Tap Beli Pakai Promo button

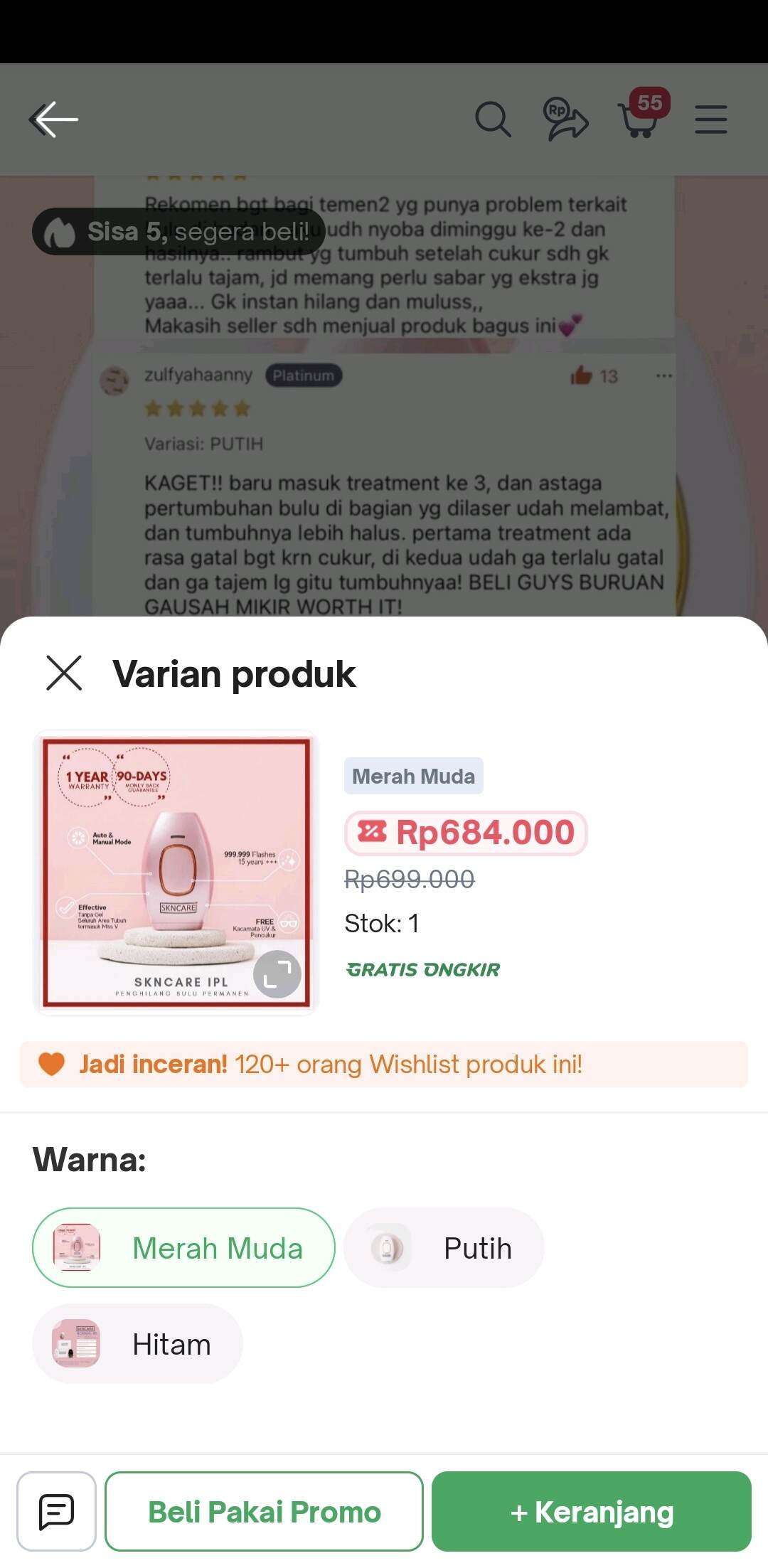click(264, 1511)
